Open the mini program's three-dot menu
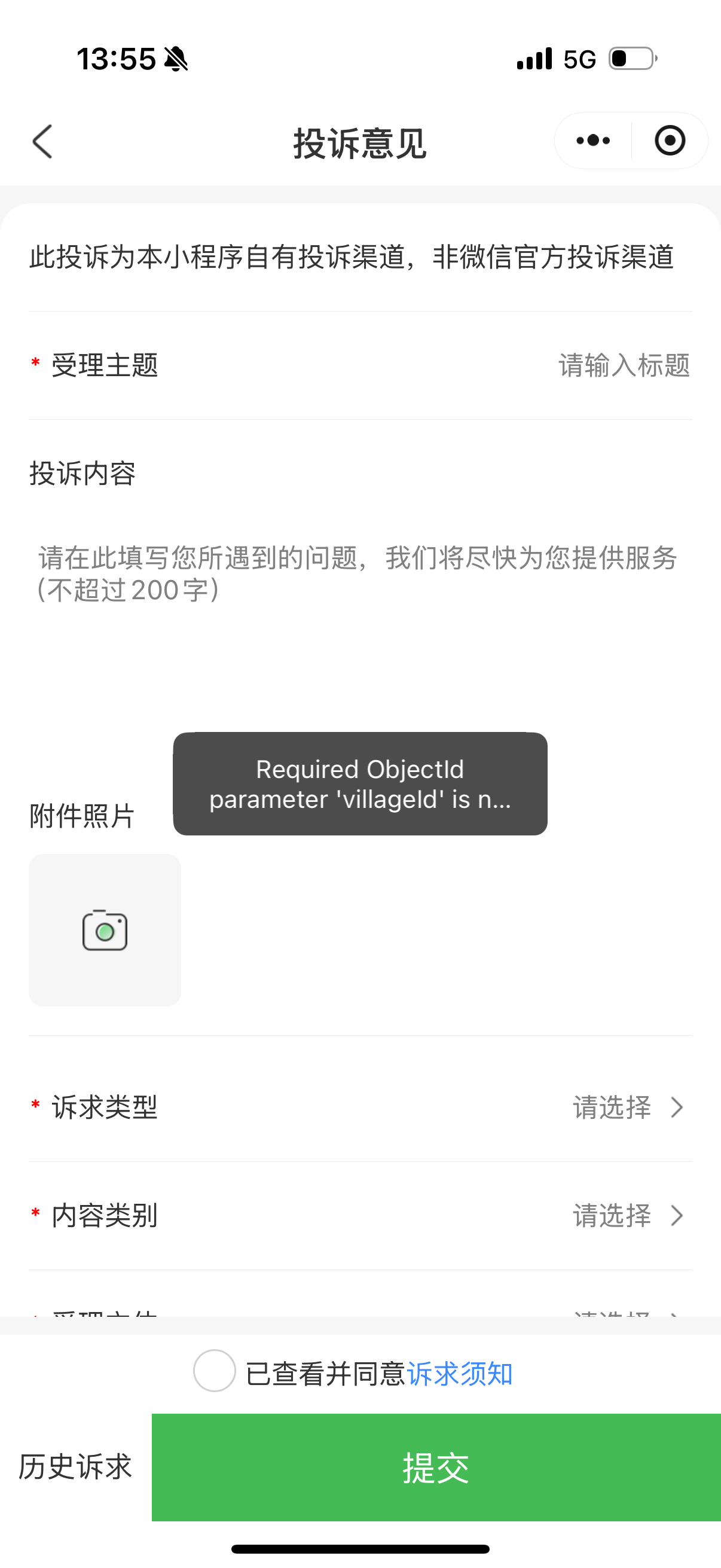 pos(592,141)
